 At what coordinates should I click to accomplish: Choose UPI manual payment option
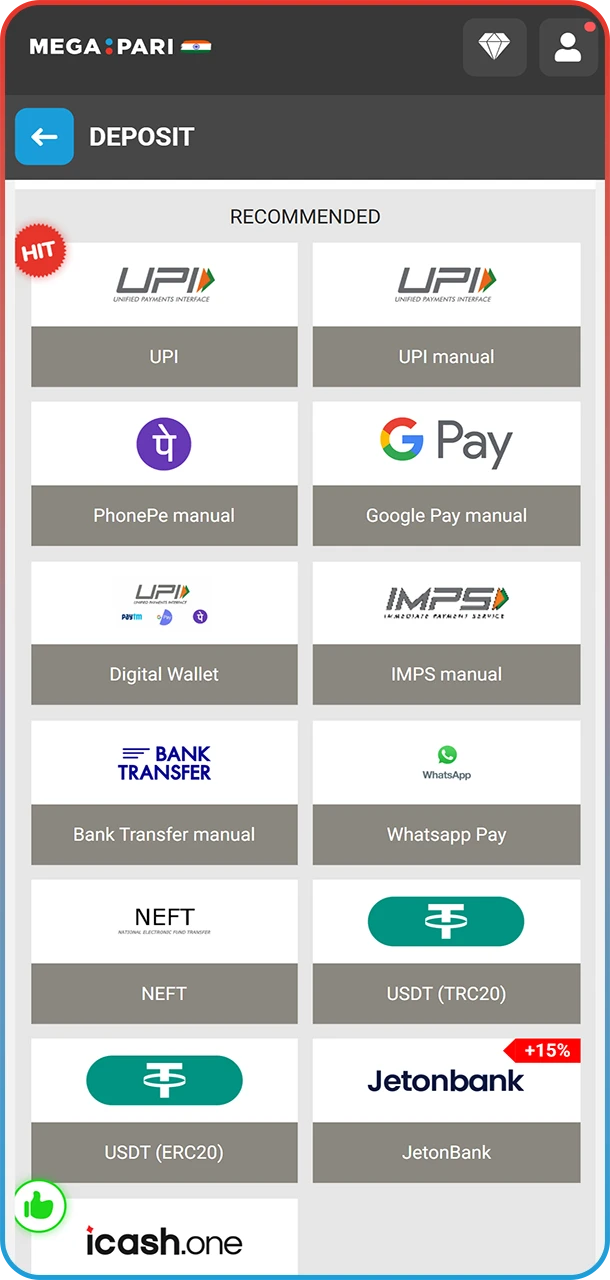(446, 314)
